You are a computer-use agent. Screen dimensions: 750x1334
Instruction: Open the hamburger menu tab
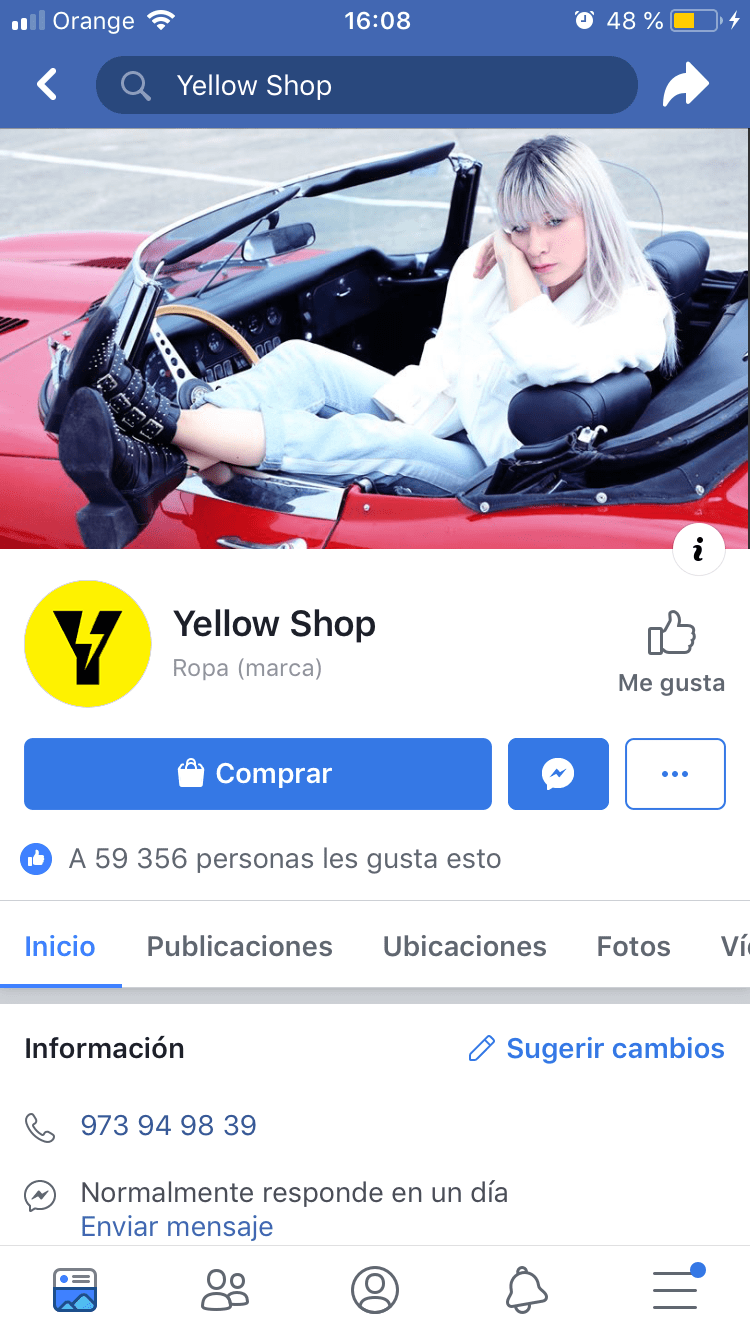click(676, 1290)
